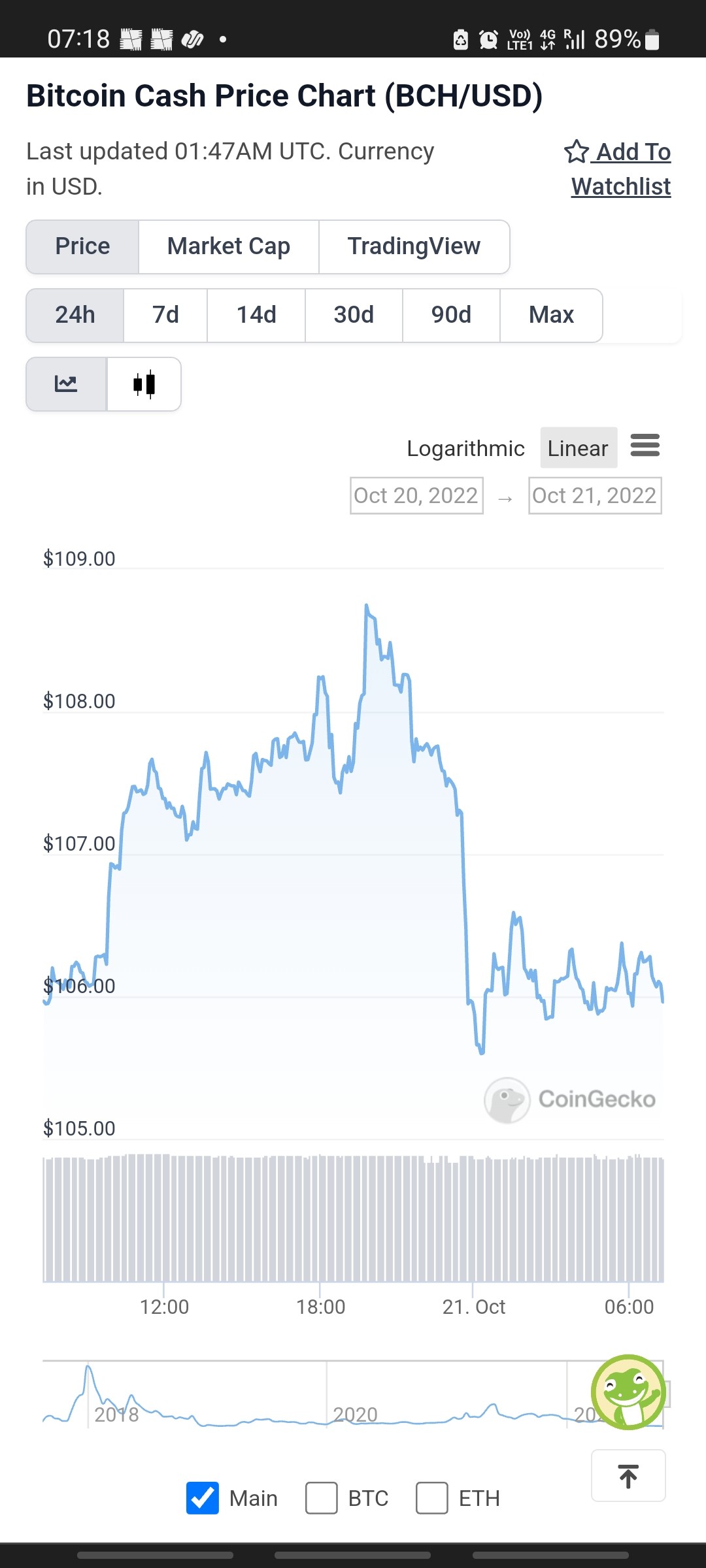706x1568 pixels.
Task: Switch to the Market Cap tab
Action: tap(229, 247)
